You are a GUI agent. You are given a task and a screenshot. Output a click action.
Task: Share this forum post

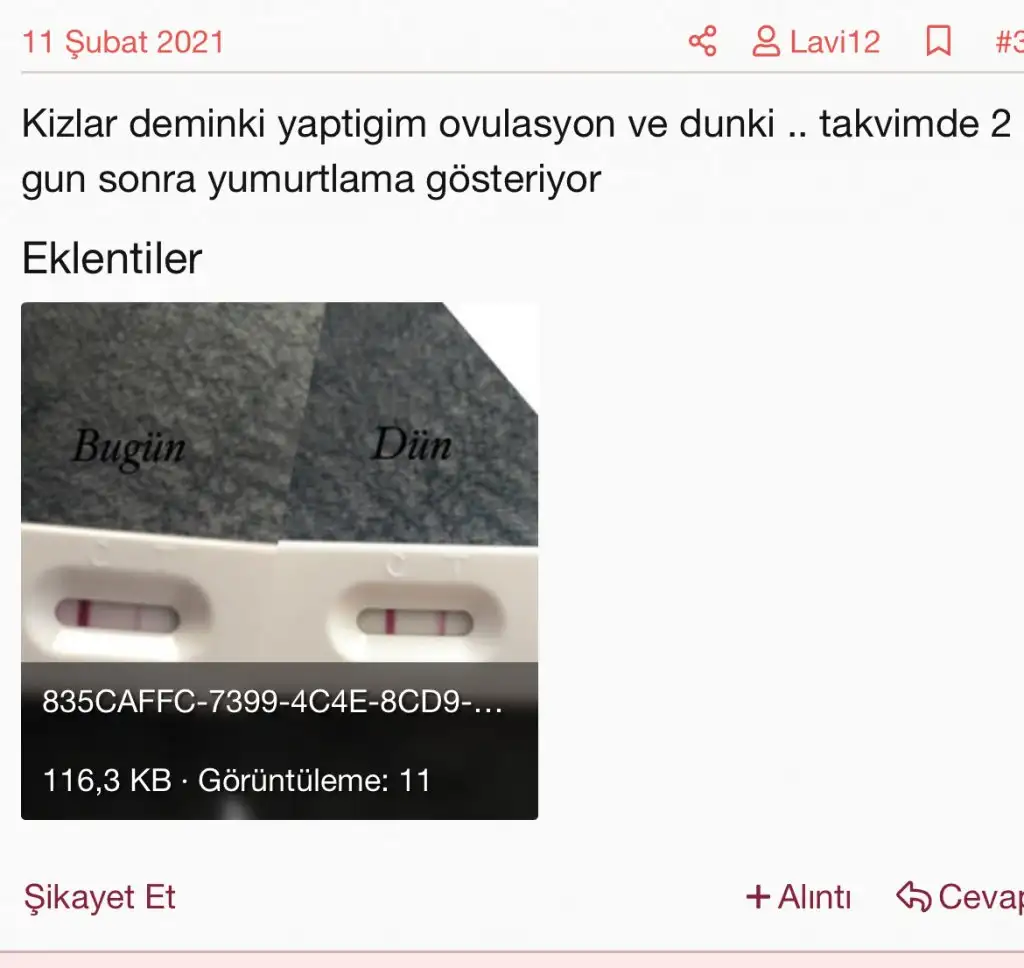(x=703, y=42)
